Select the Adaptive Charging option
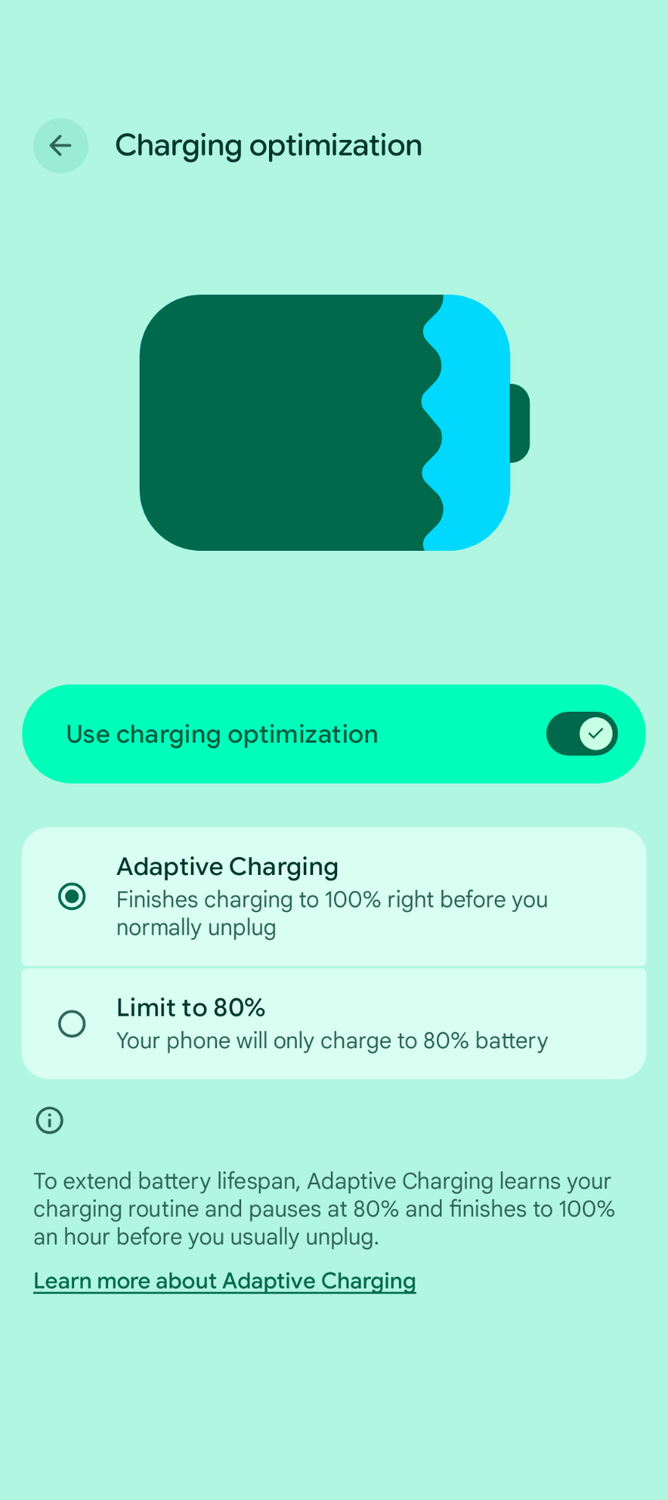Screen dimensions: 668x1500 click(x=334, y=896)
